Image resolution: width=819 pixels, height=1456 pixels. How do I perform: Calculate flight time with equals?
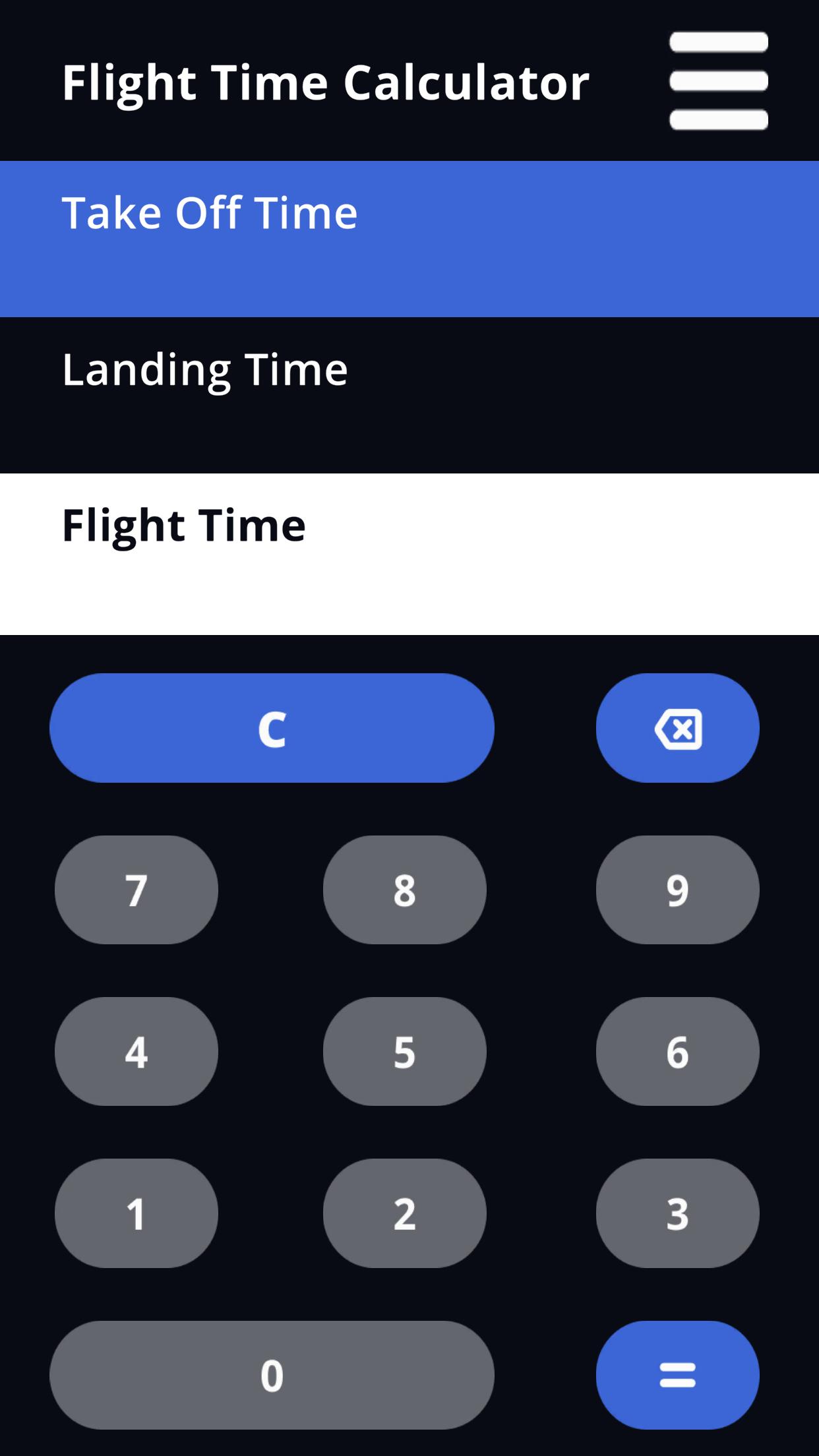click(x=677, y=1375)
